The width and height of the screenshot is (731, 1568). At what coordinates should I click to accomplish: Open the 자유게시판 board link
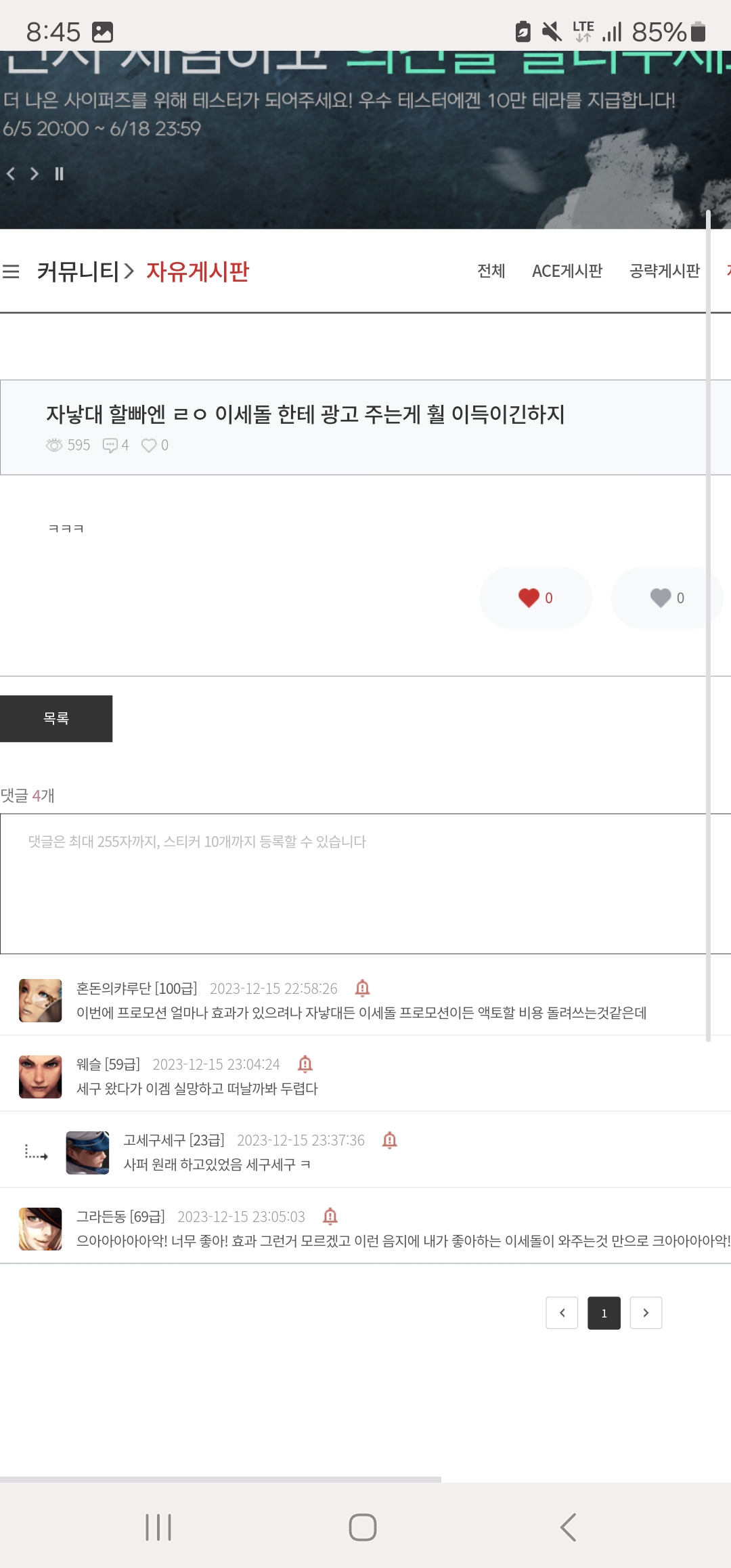click(198, 271)
